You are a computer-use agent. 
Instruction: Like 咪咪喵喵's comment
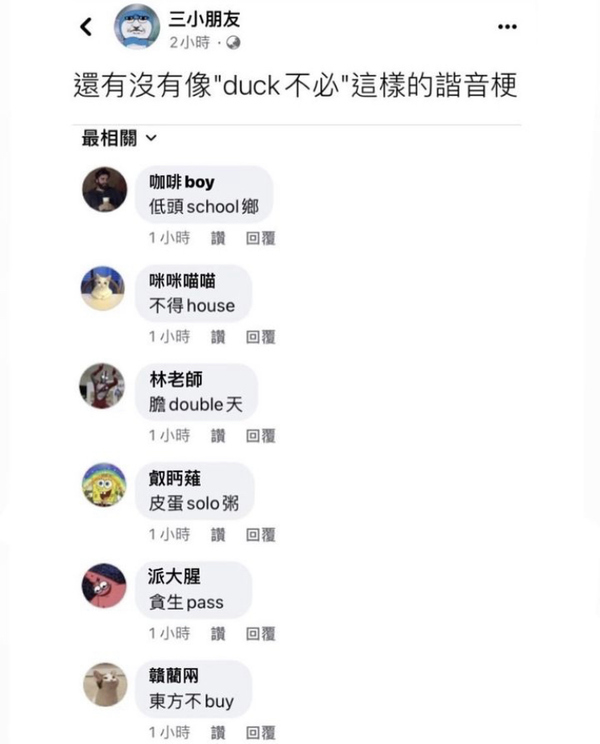pyautogui.click(x=218, y=337)
